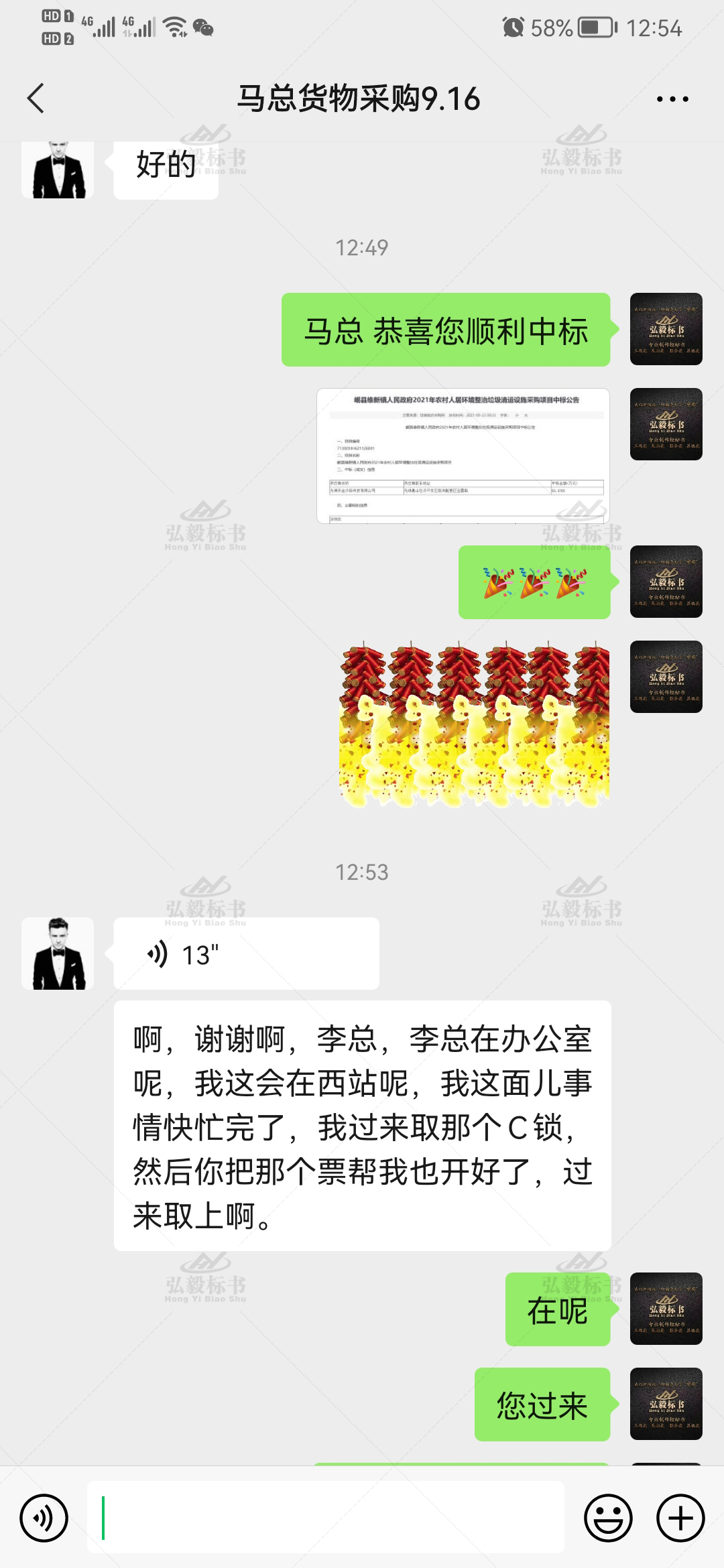Screen dimensions: 724x1568
Task: Open sender avatar next to 在呢 message
Action: (666, 1309)
